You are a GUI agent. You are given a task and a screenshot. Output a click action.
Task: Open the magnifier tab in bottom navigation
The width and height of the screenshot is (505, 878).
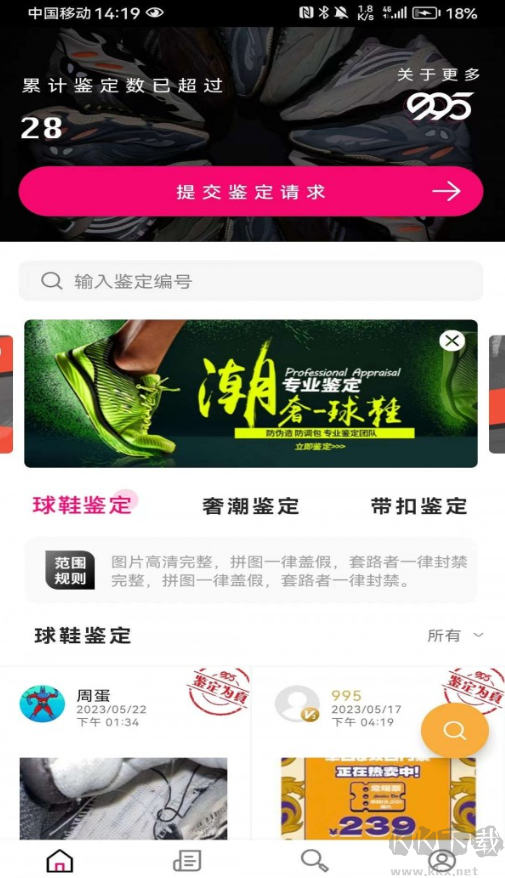(314, 860)
